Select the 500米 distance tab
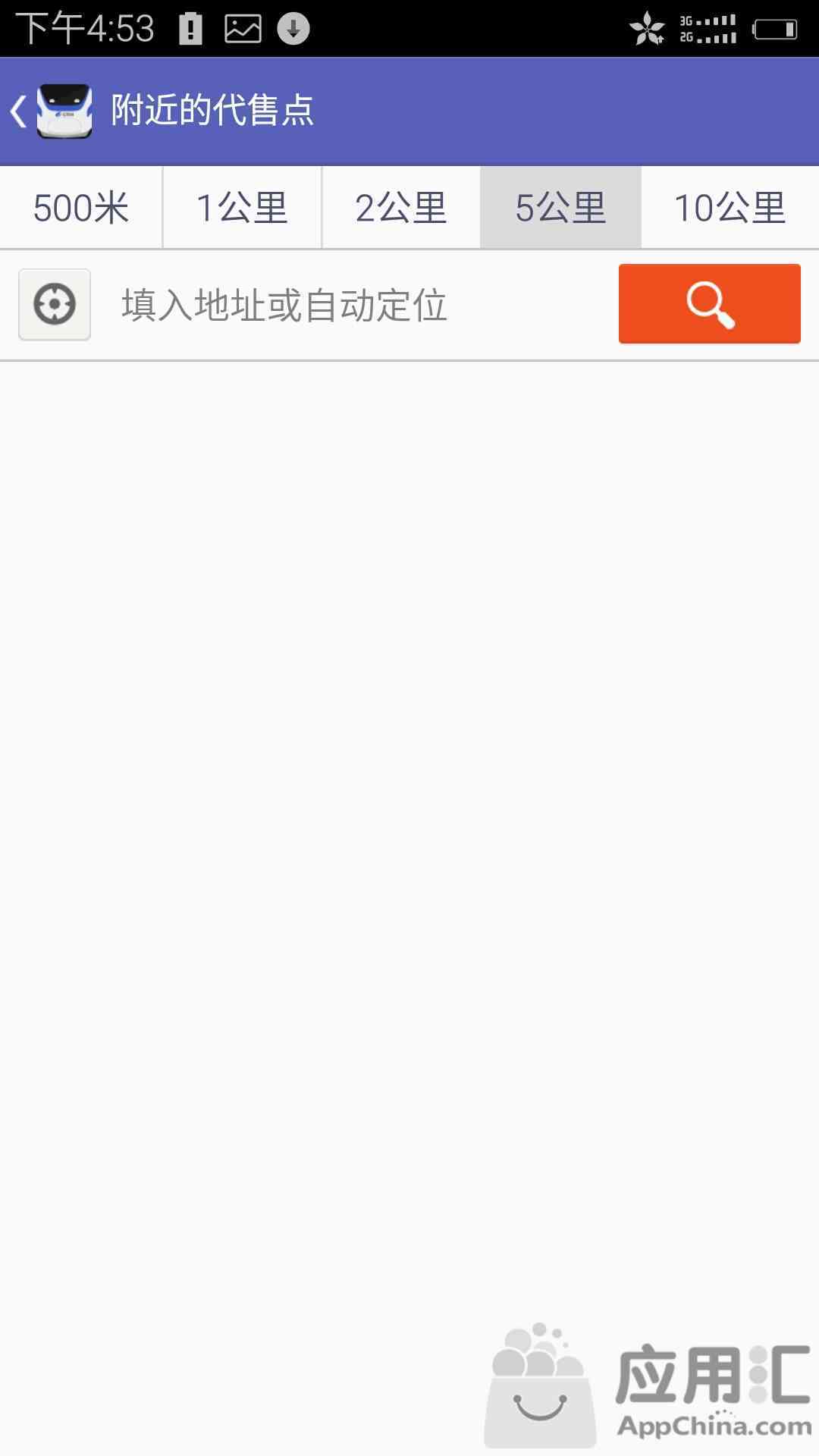The image size is (819, 1456). (81, 208)
